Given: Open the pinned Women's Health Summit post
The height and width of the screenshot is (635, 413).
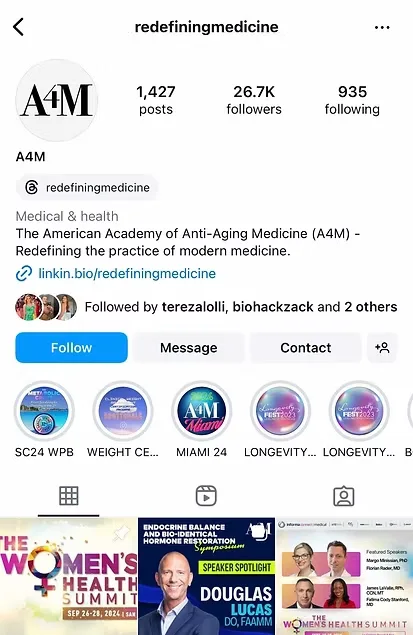Looking at the screenshot, I should pos(68,576).
